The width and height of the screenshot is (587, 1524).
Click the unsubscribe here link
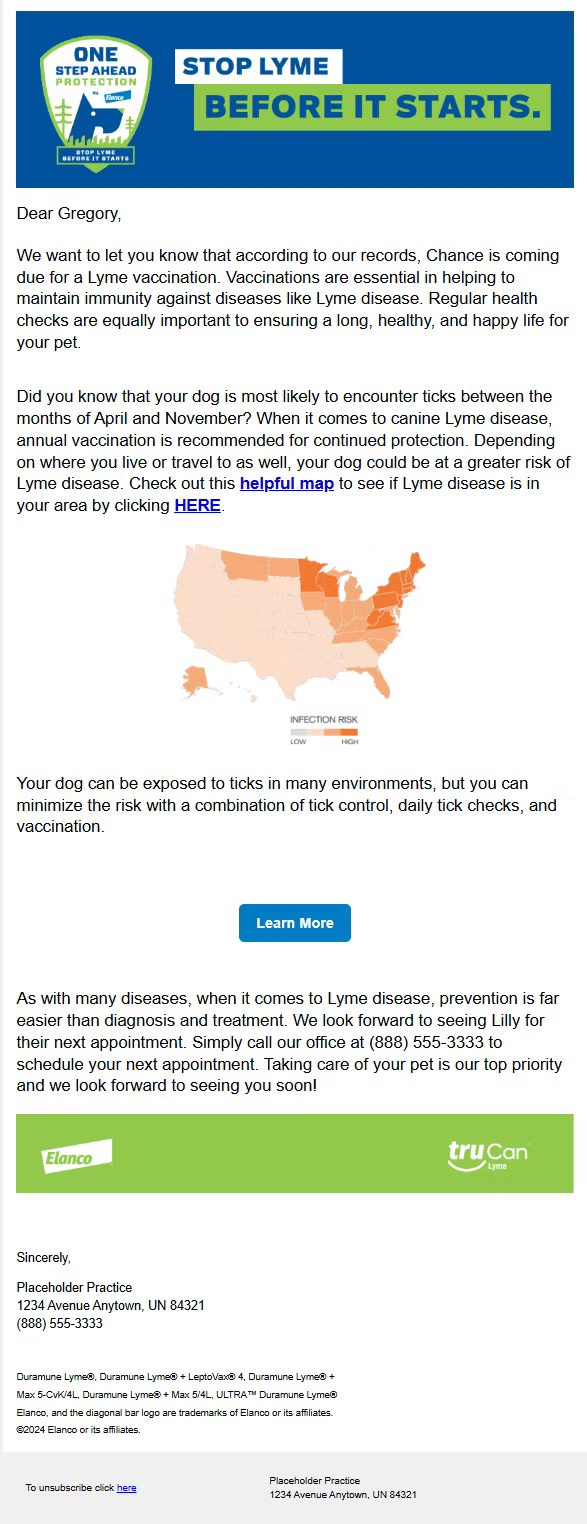[x=127, y=1488]
